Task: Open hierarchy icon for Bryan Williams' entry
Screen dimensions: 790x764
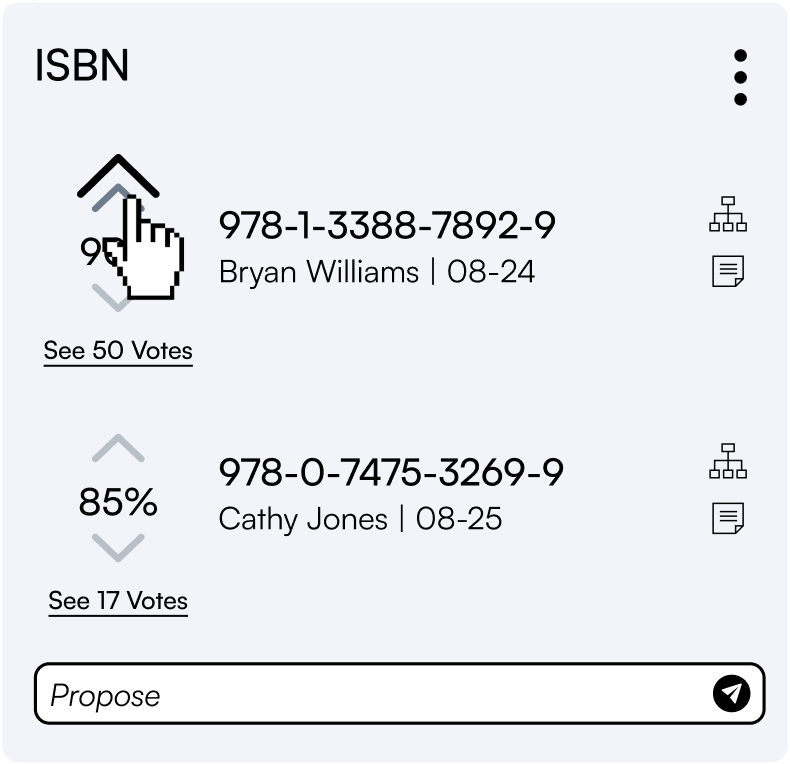Action: click(728, 215)
